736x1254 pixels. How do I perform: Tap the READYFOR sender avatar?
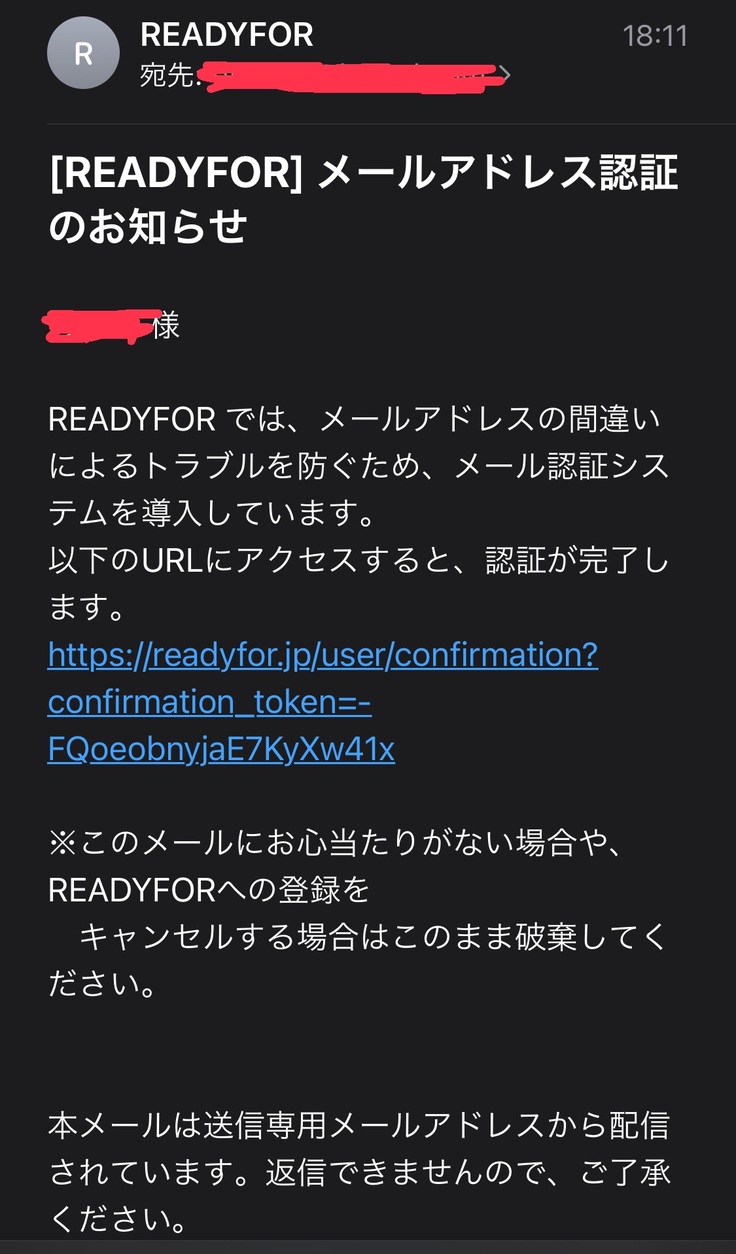tap(83, 55)
